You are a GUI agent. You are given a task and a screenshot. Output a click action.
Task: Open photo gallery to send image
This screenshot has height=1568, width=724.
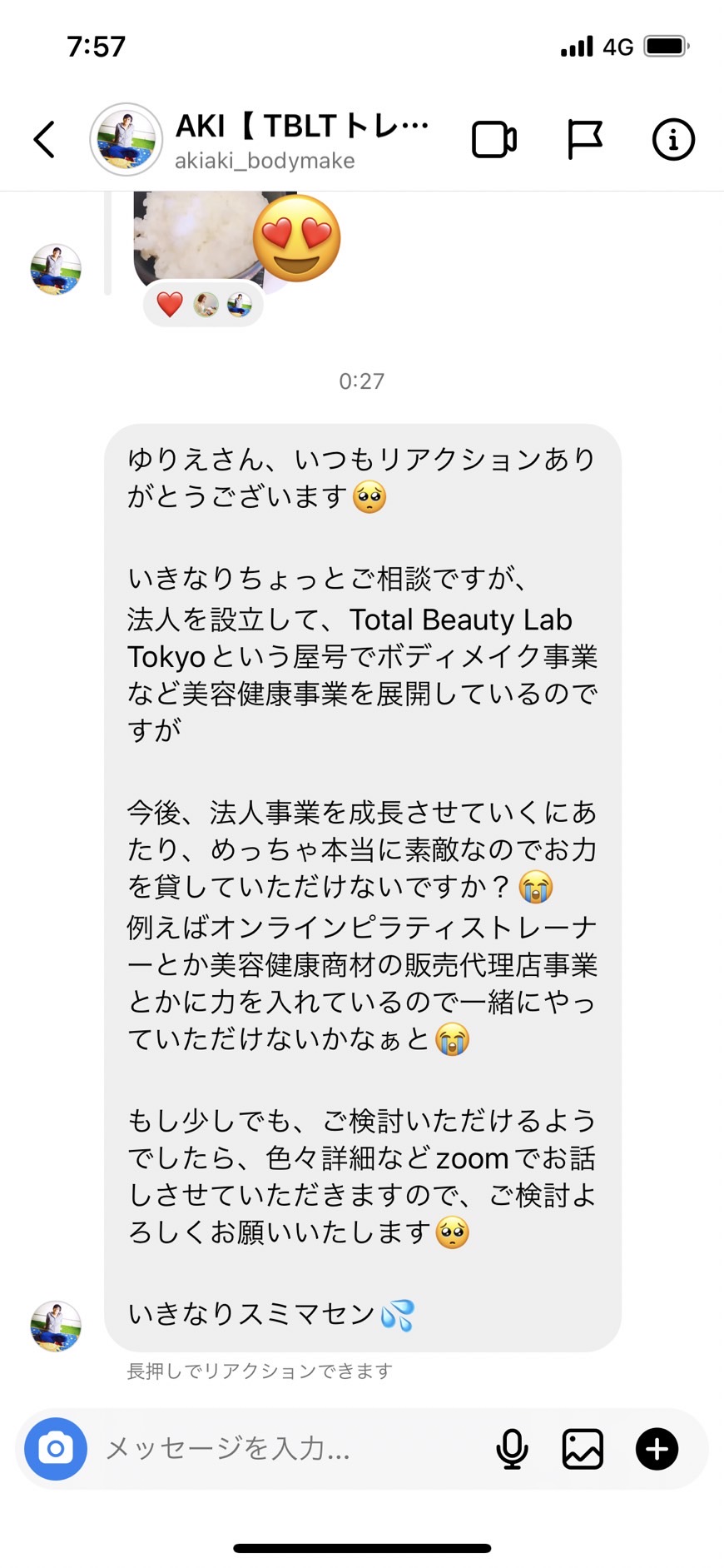point(583,1448)
